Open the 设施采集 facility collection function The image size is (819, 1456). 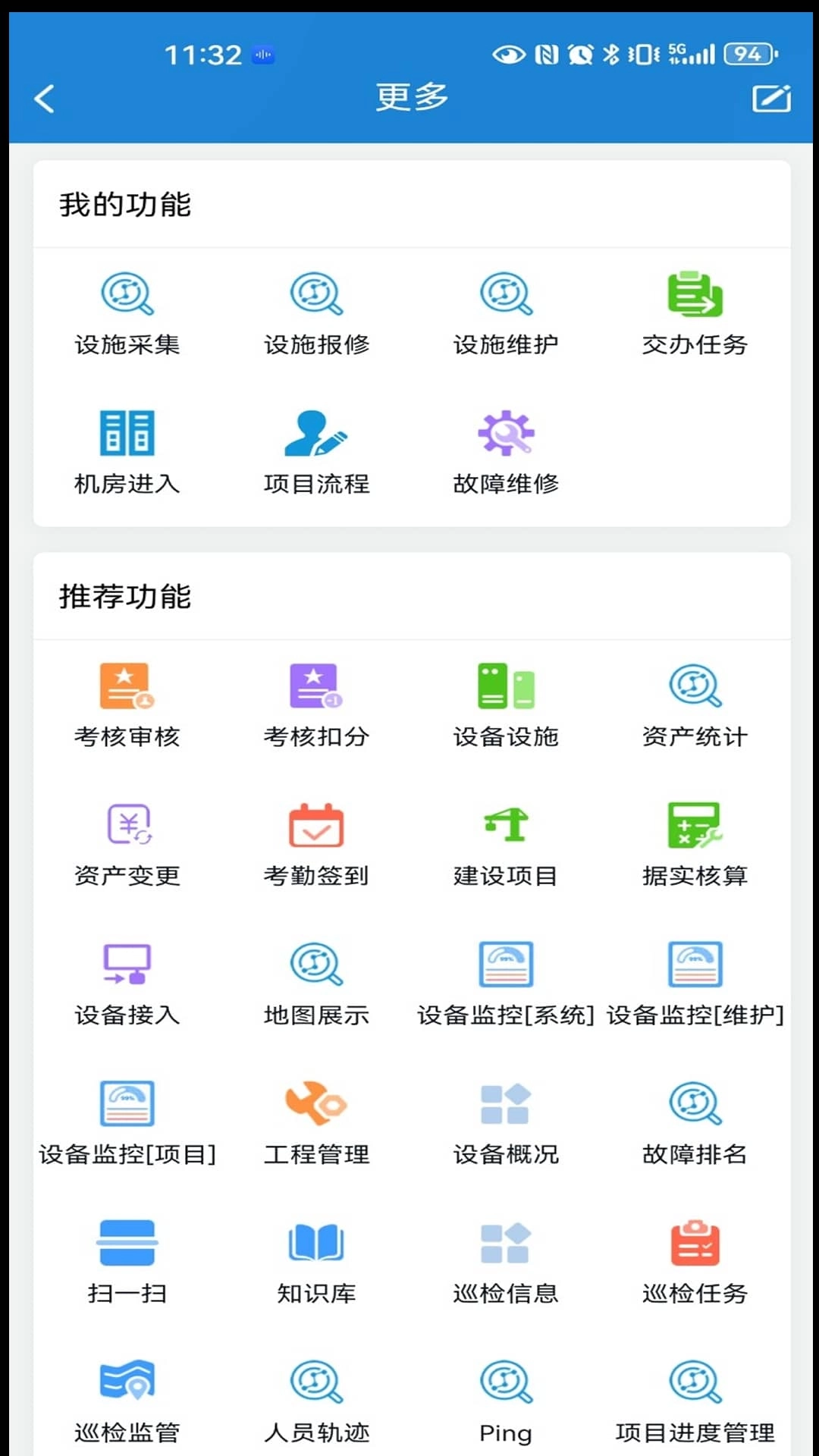point(126,309)
